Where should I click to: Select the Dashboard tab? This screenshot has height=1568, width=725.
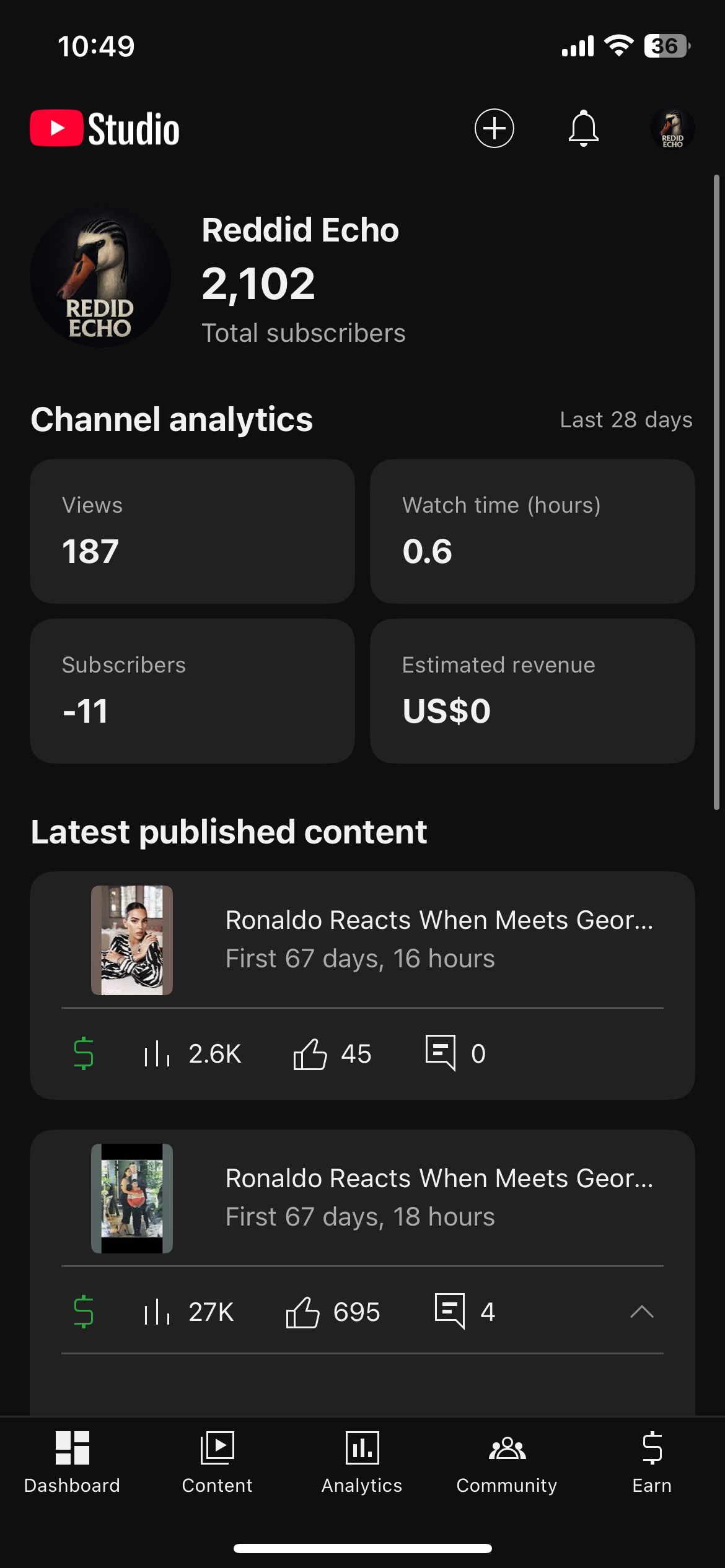click(72, 1461)
